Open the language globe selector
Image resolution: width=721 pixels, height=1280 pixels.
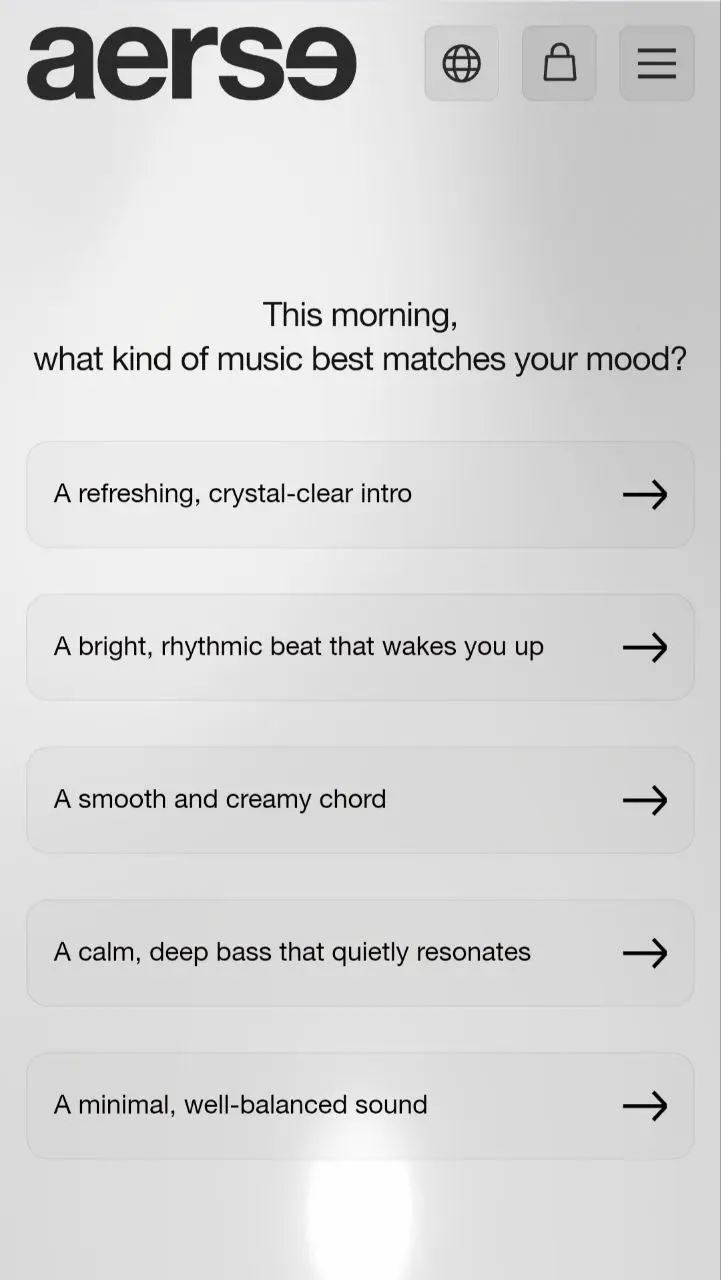[461, 64]
